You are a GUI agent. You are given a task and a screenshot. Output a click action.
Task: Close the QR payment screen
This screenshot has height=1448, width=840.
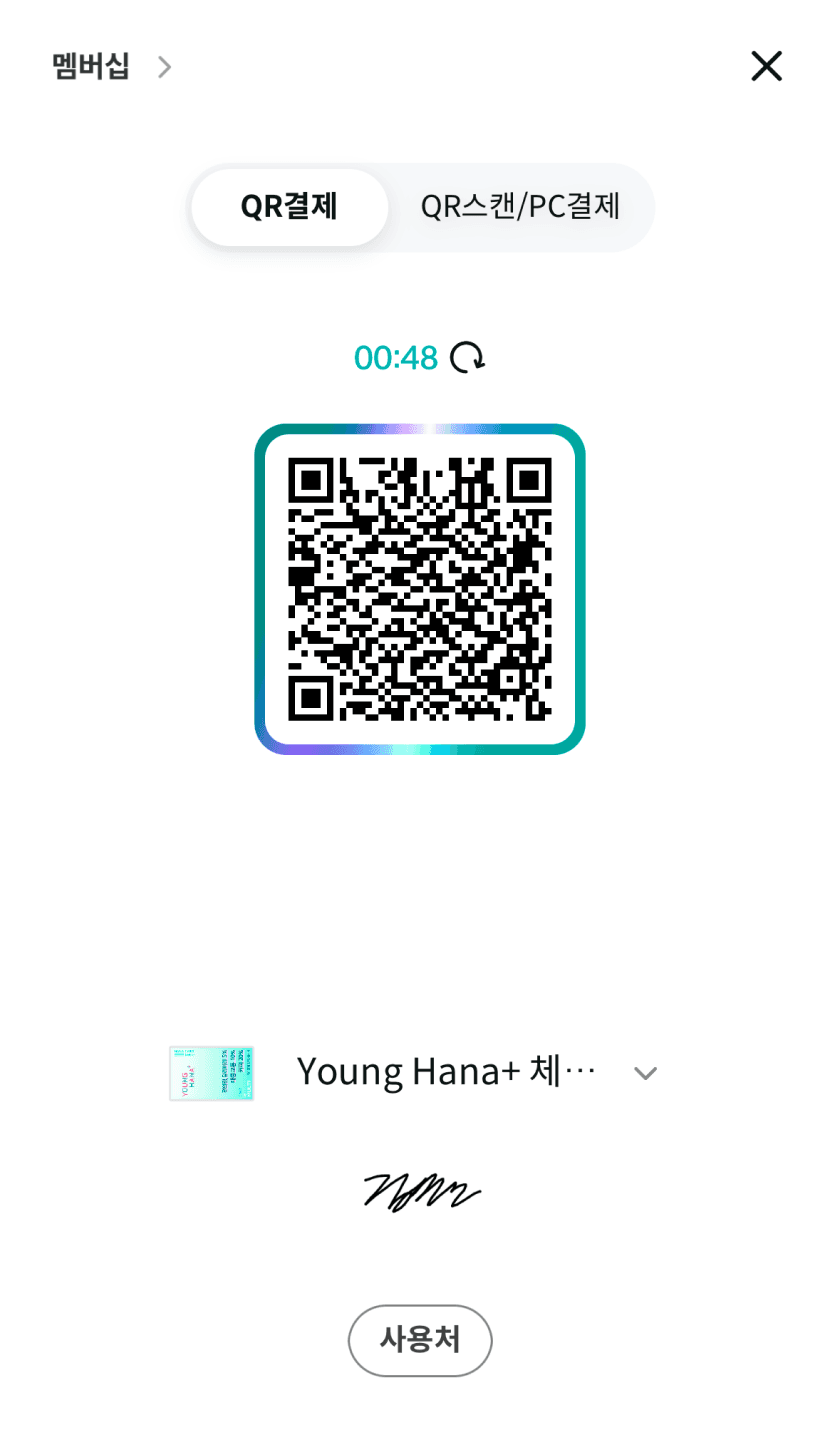(x=767, y=66)
